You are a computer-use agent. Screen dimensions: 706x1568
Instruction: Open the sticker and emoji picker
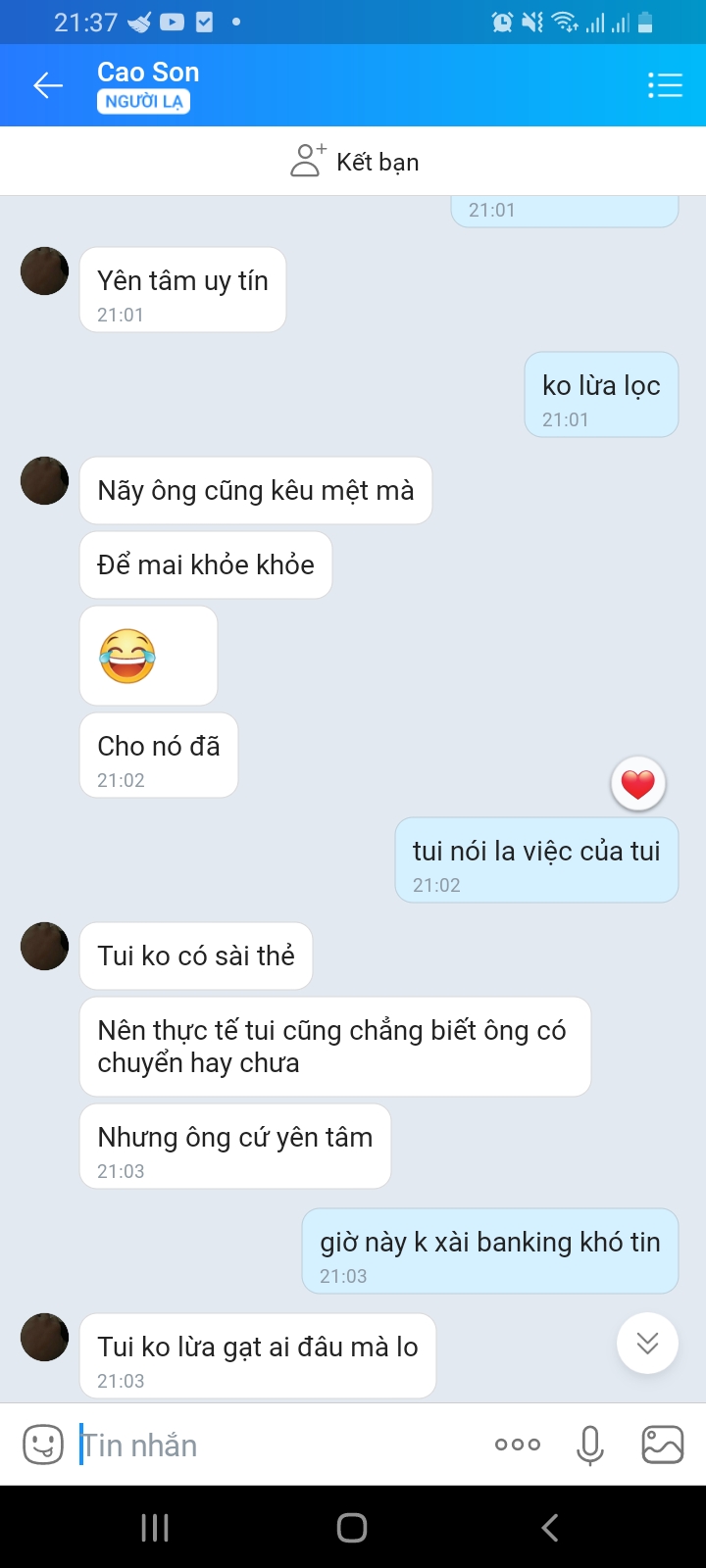click(43, 1445)
